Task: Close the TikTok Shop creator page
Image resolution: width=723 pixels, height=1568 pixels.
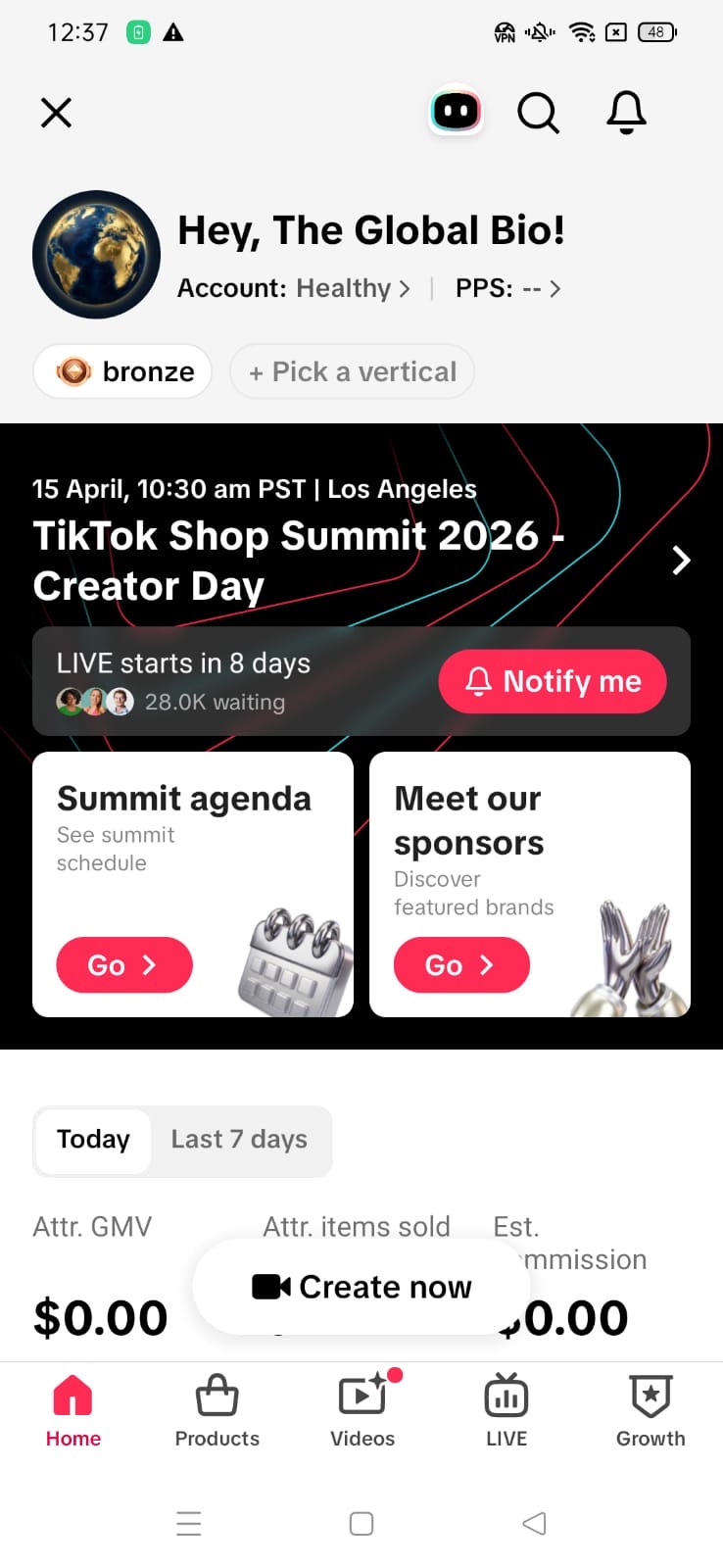Action: point(56,113)
